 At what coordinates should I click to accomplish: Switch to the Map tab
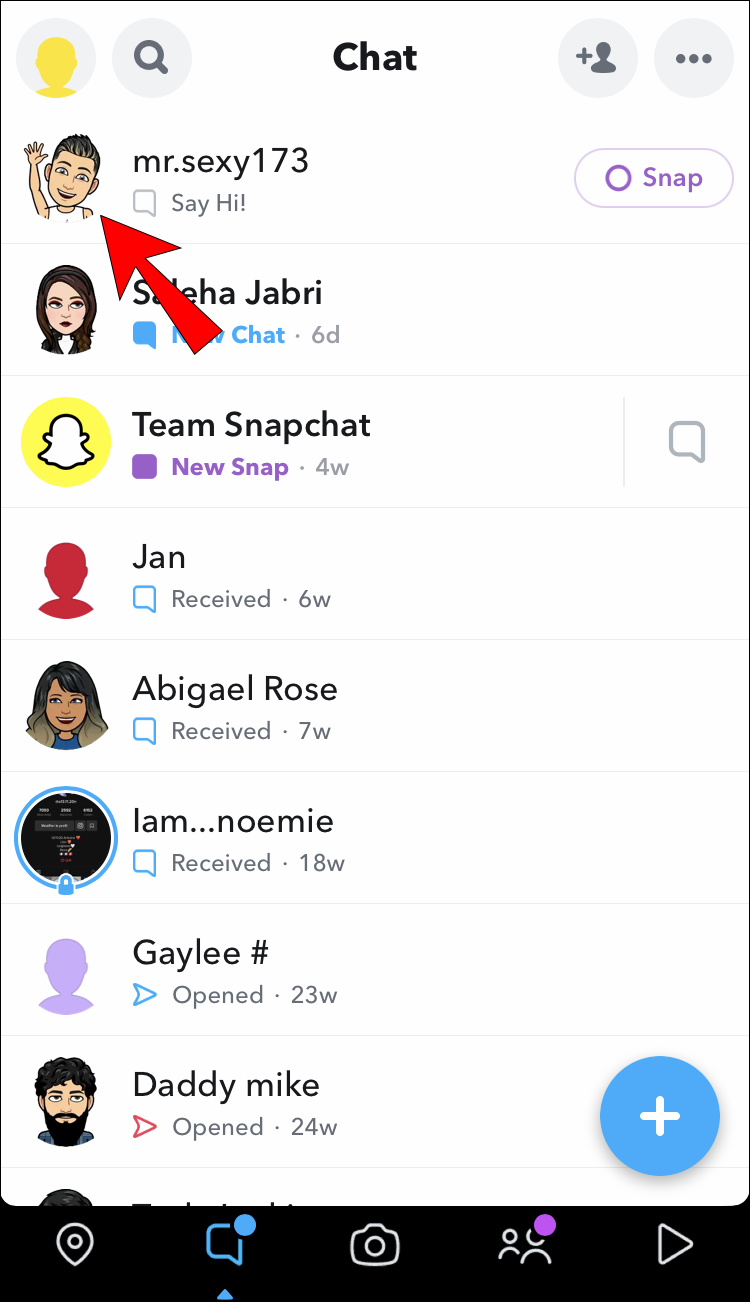click(75, 1246)
